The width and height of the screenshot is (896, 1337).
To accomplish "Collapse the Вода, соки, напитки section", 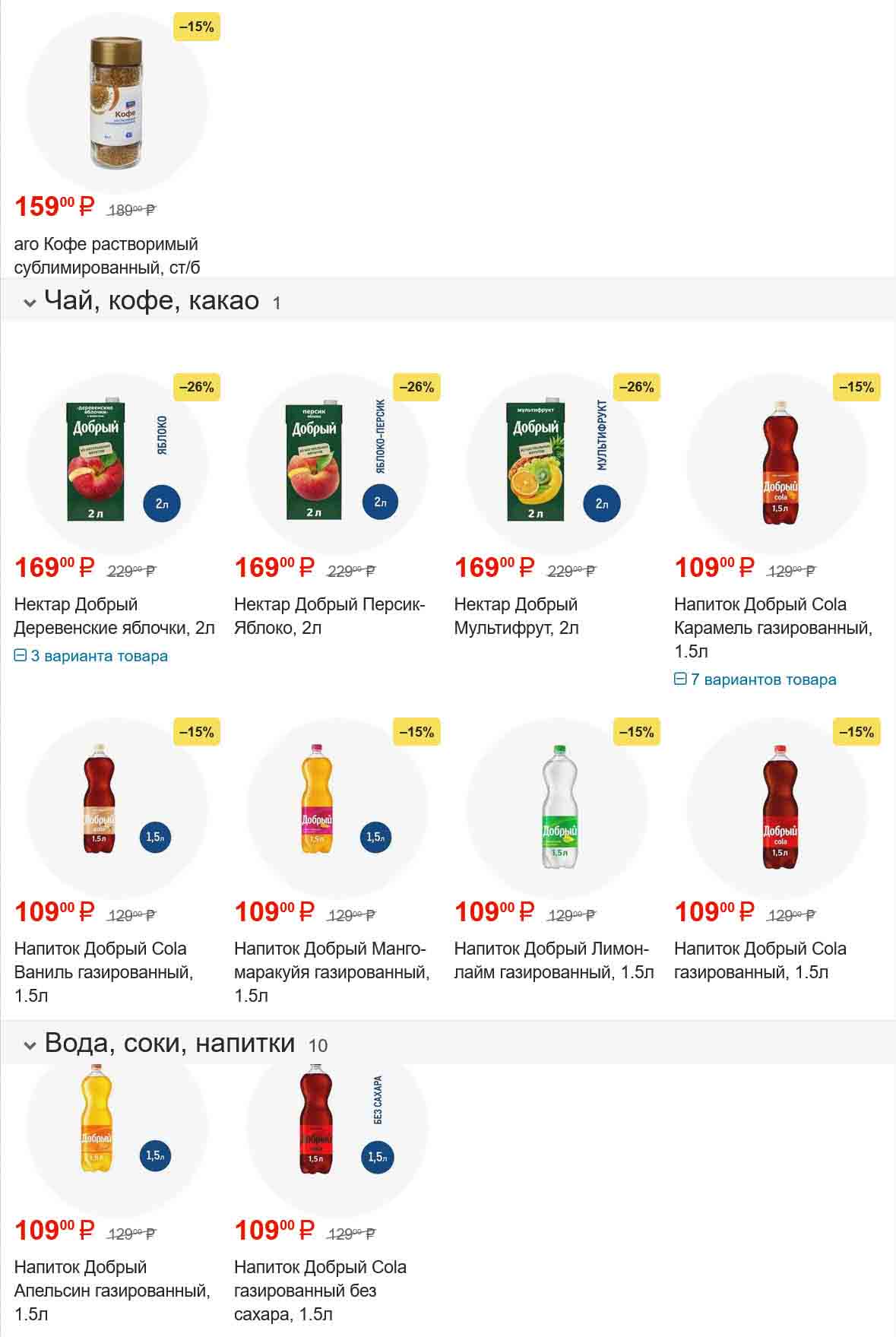I will pyautogui.click(x=30, y=1045).
